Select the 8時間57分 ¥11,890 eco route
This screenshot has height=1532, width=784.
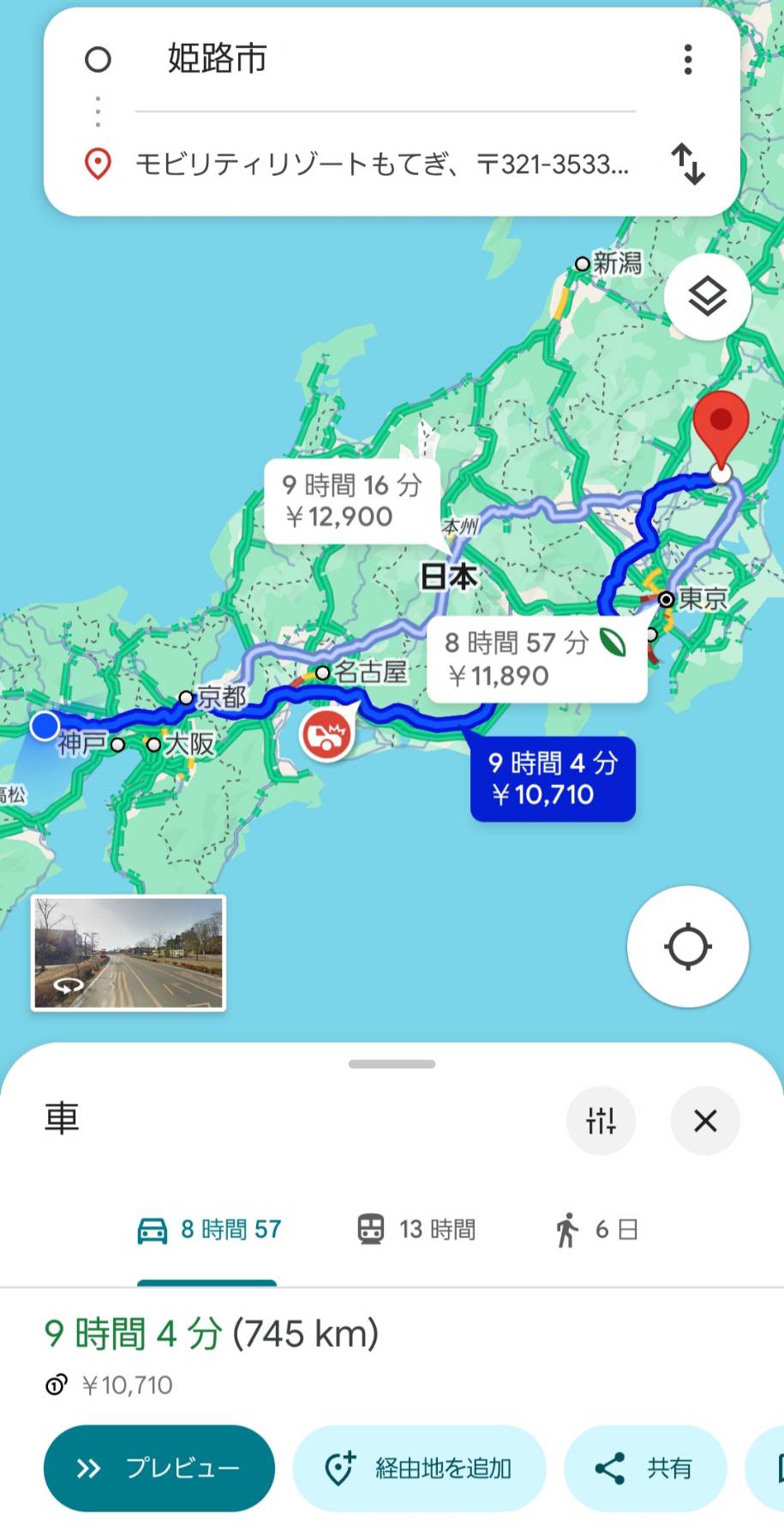point(536,659)
